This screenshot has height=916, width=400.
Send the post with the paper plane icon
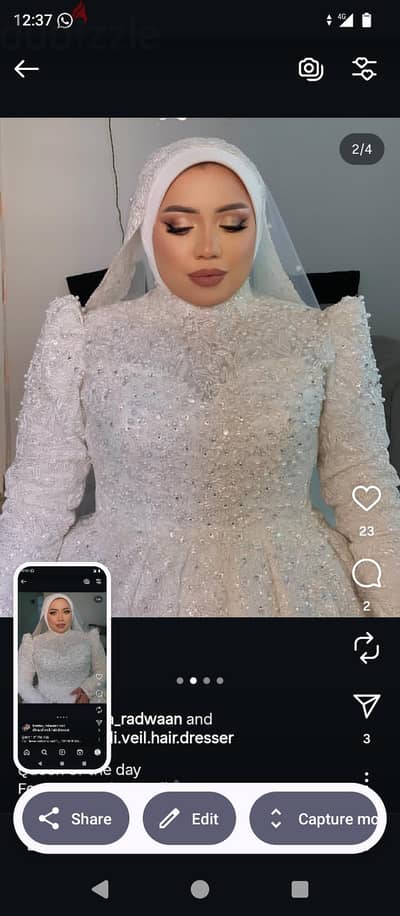[x=367, y=706]
